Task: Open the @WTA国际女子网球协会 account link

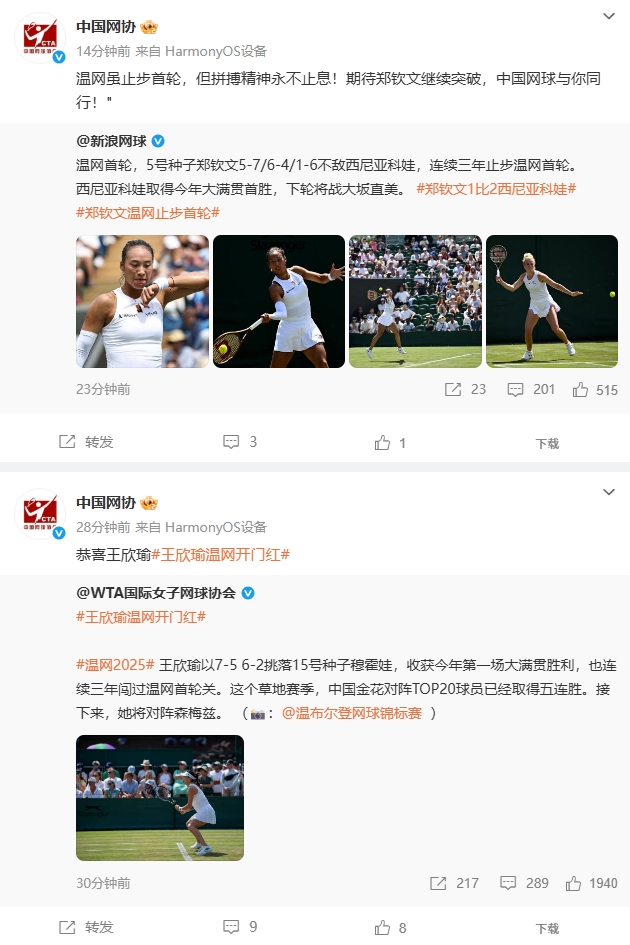Action: click(x=156, y=592)
